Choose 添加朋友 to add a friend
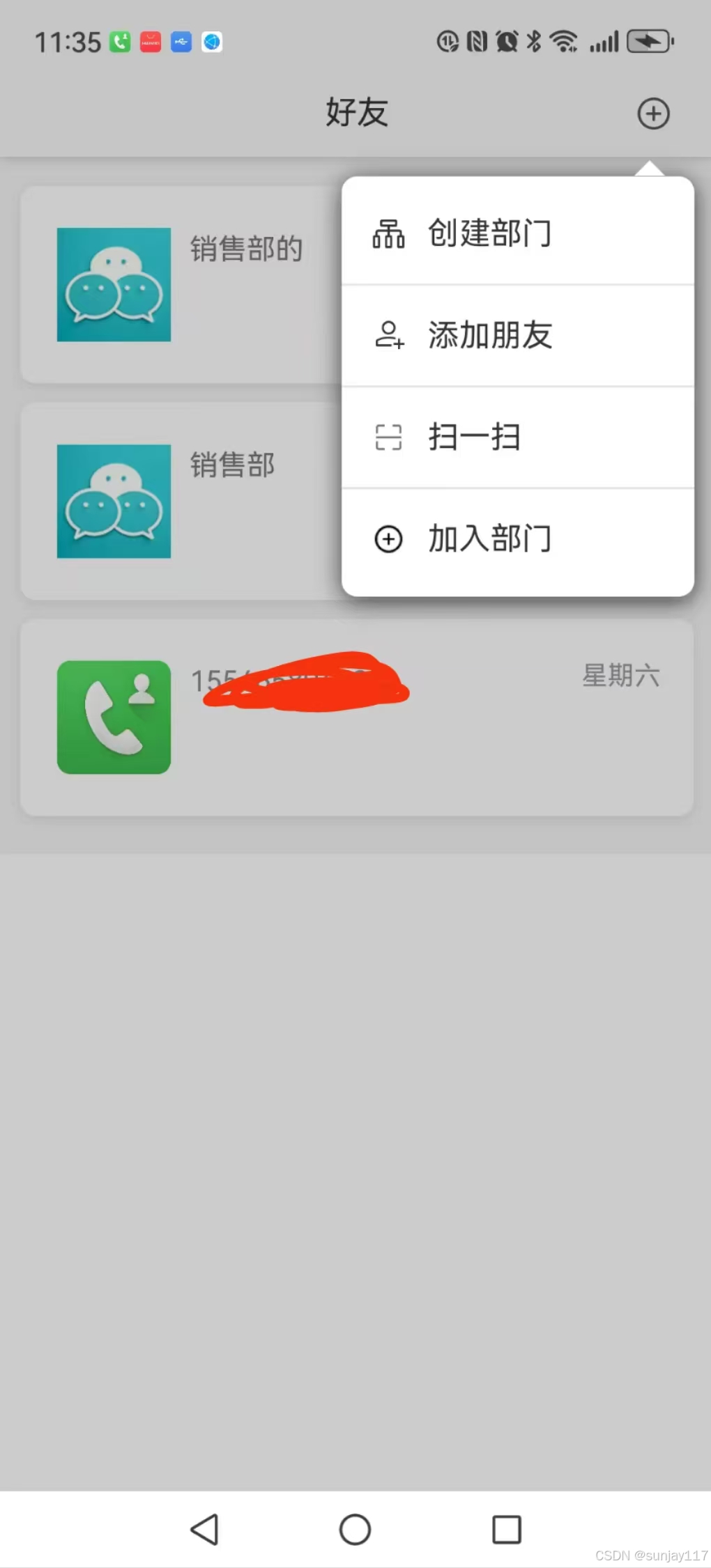Viewport: 711px width, 1568px height. point(518,335)
